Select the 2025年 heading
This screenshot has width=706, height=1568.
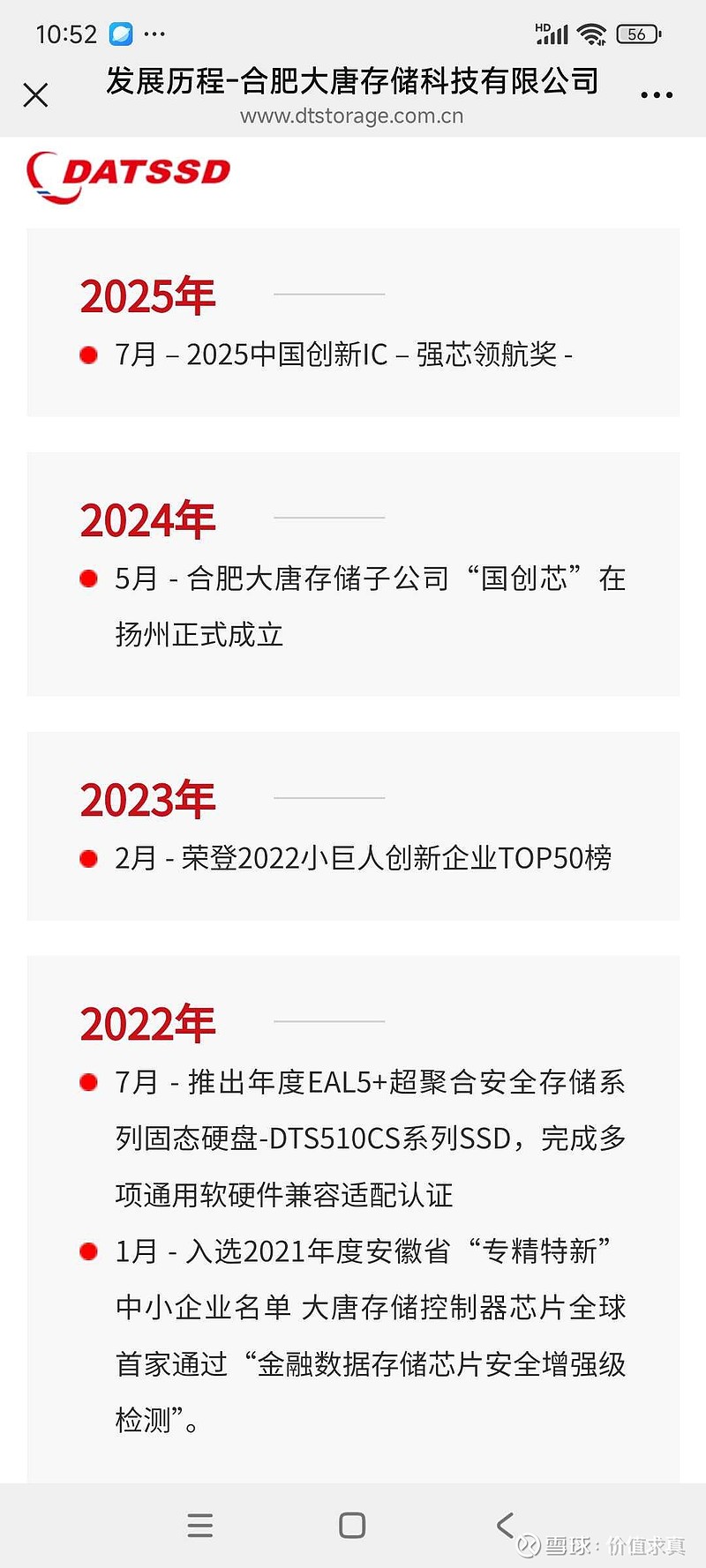coord(146,295)
